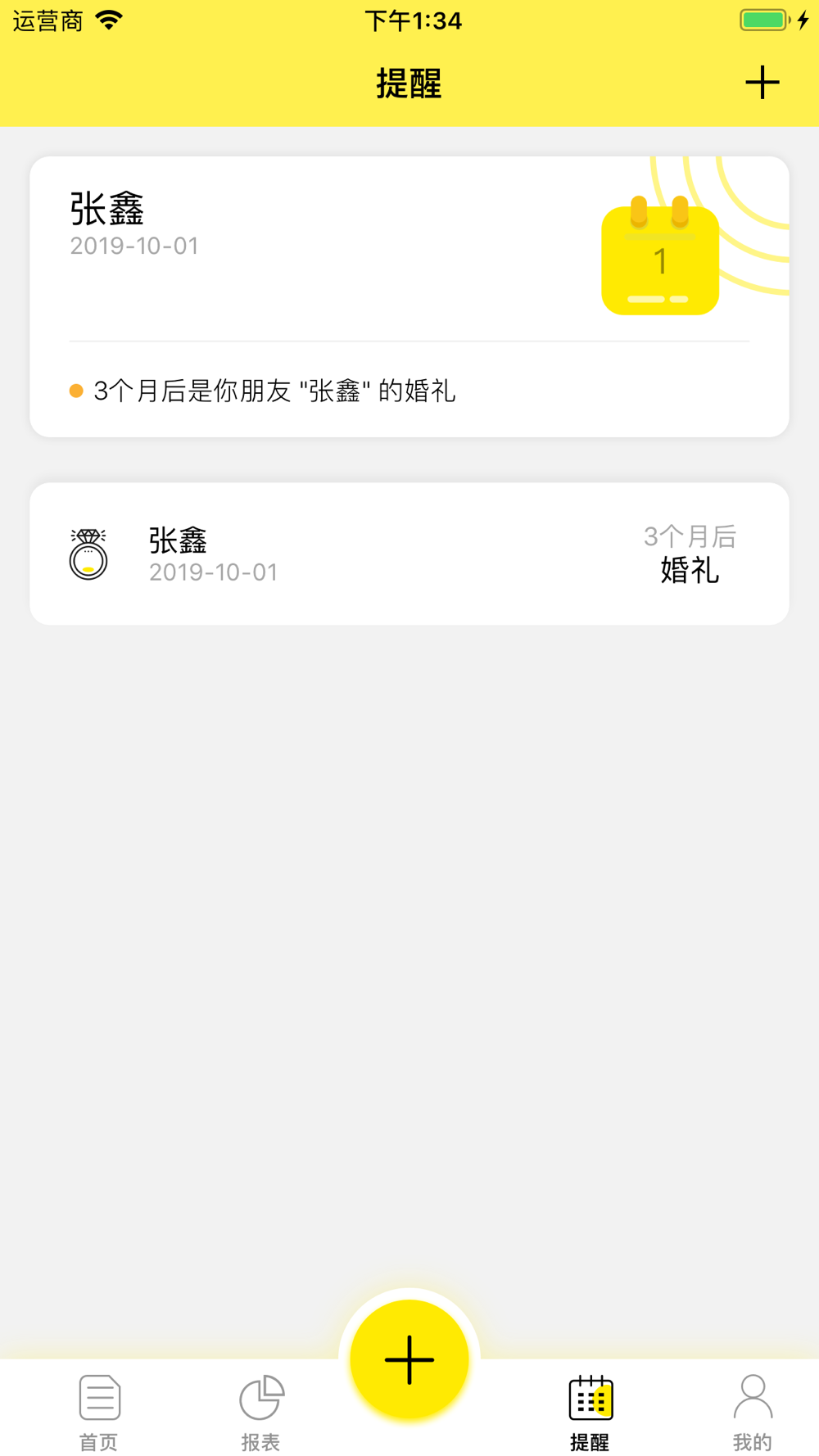The height and width of the screenshot is (1456, 819).
Task: Select the 提醒 tab
Action: 590,1413
